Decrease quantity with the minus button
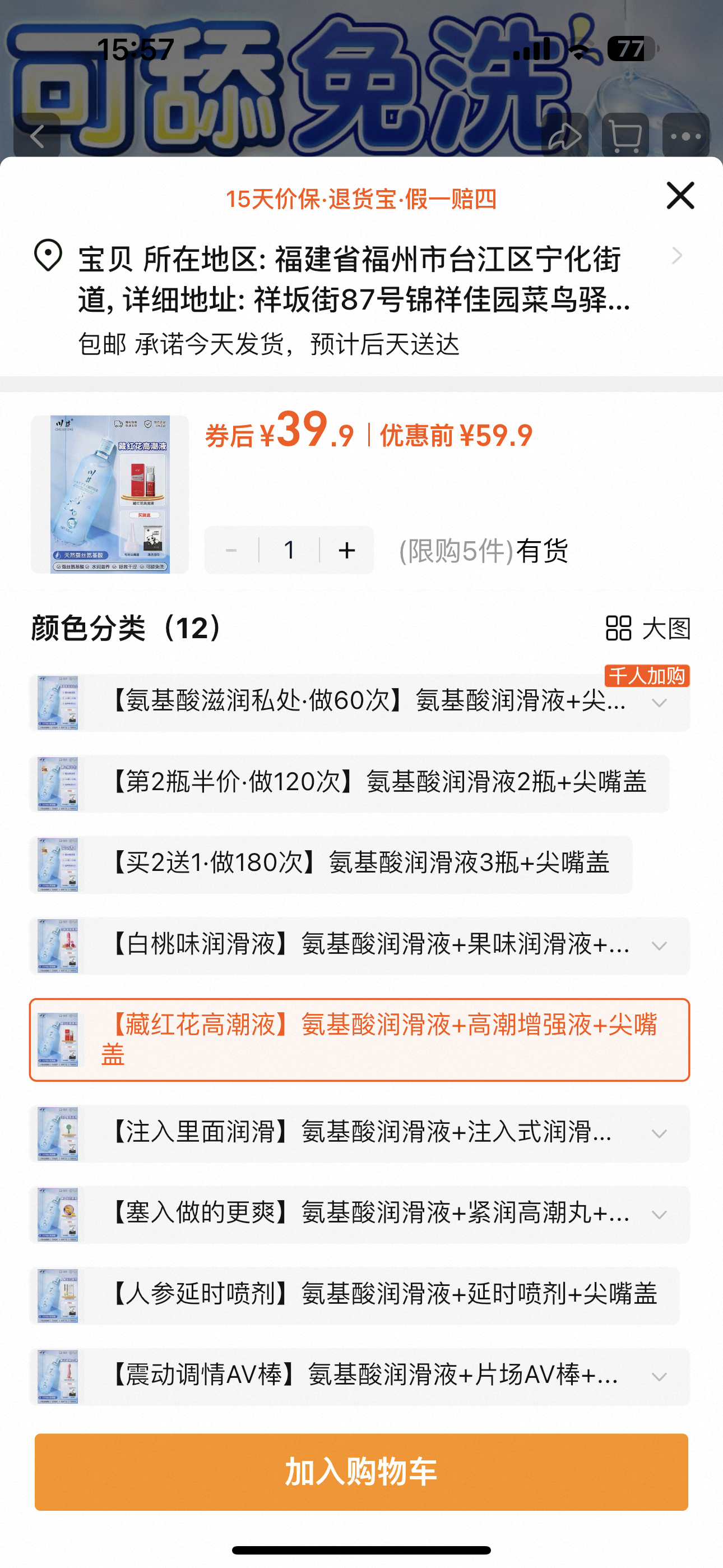This screenshot has width=723, height=1568. point(231,550)
